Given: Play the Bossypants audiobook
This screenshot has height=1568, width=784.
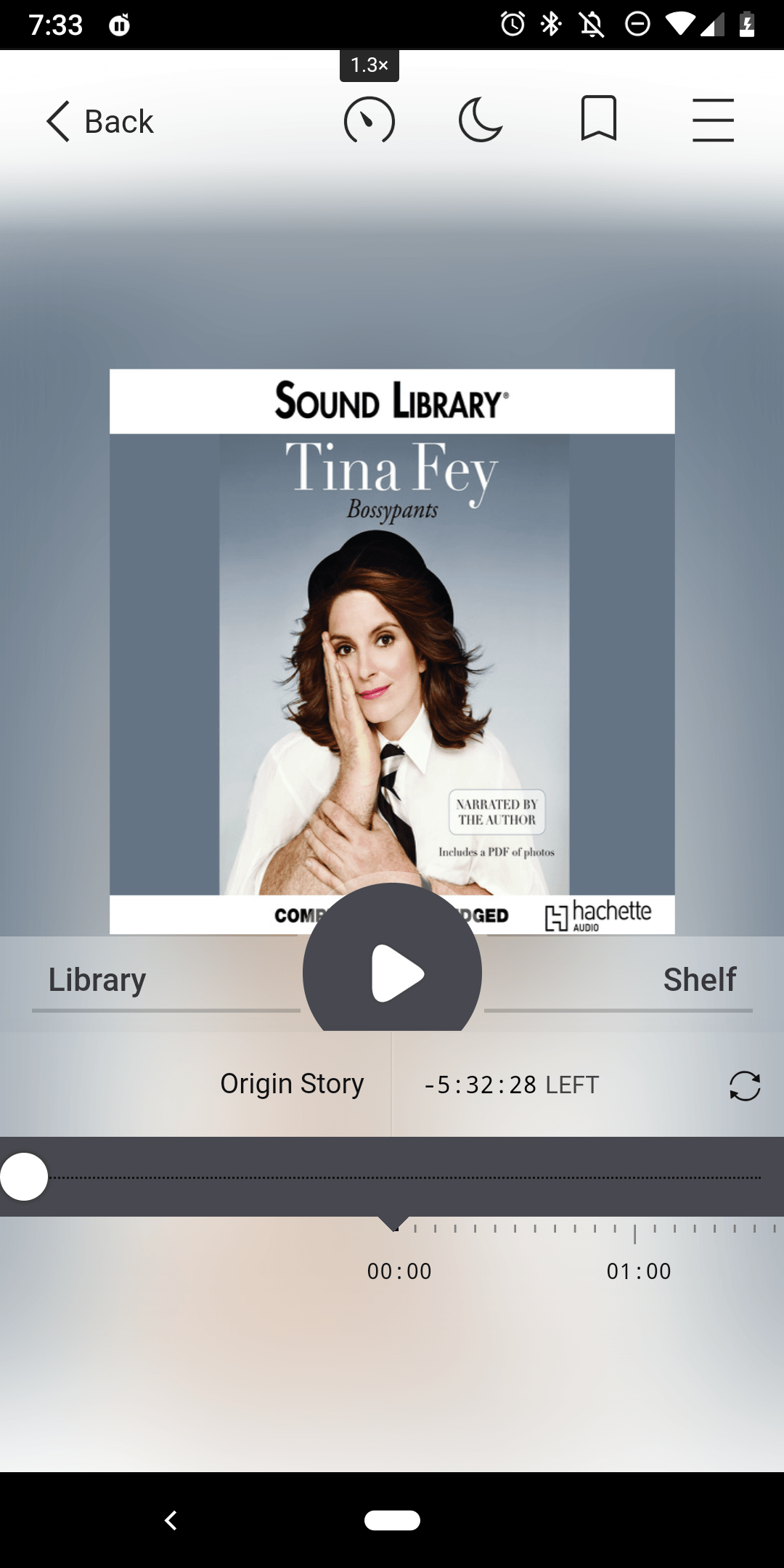Looking at the screenshot, I should 393,965.
